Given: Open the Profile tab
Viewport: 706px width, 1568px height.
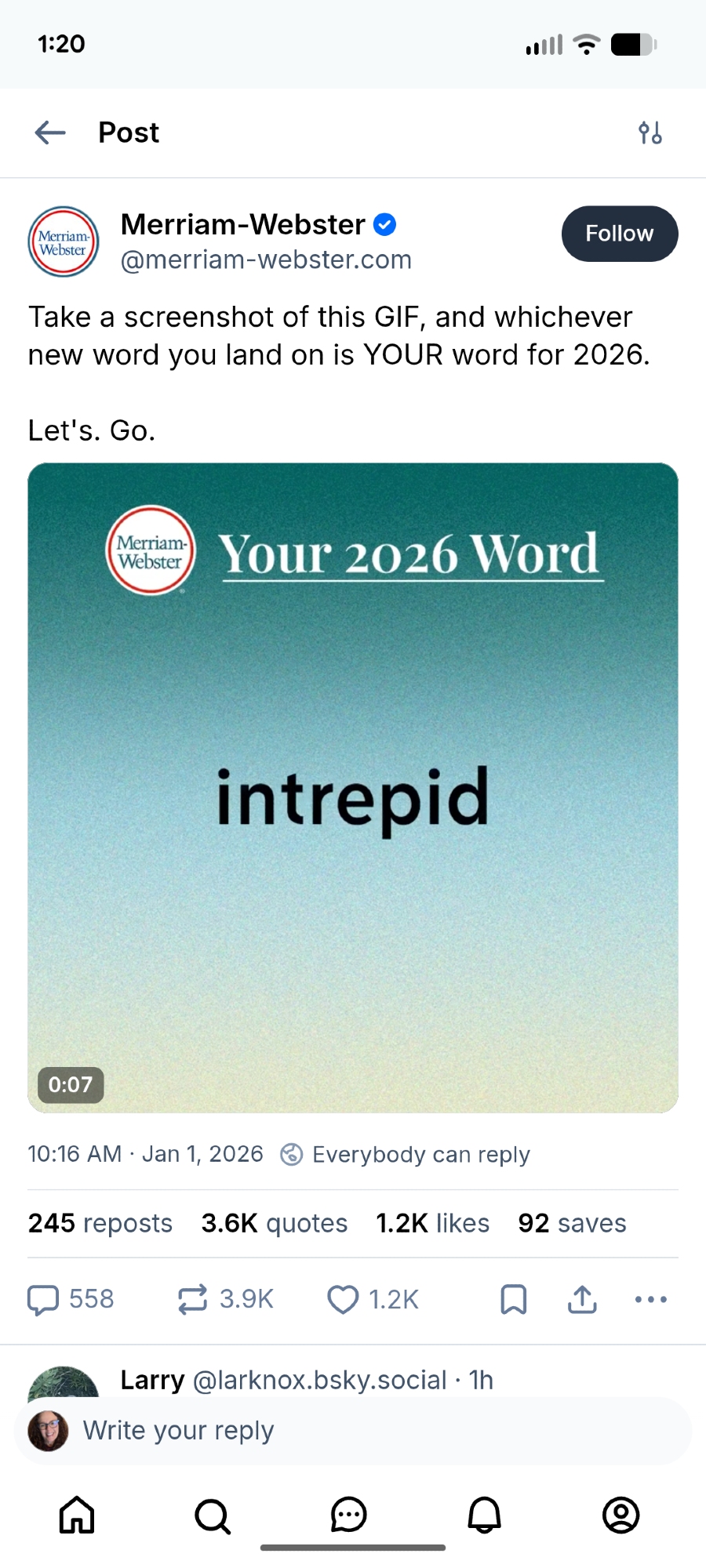Looking at the screenshot, I should pos(620,1515).
